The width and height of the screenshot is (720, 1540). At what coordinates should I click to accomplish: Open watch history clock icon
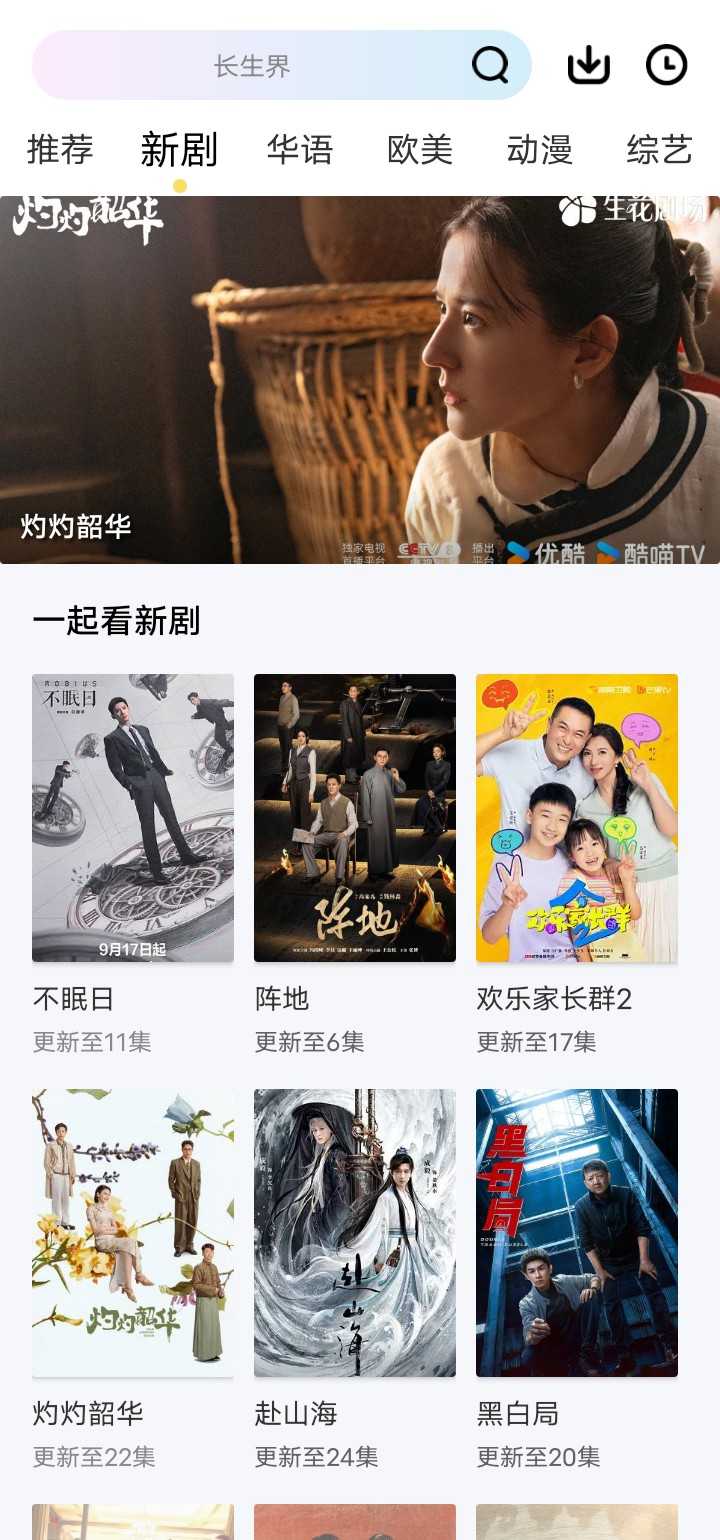click(x=666, y=66)
